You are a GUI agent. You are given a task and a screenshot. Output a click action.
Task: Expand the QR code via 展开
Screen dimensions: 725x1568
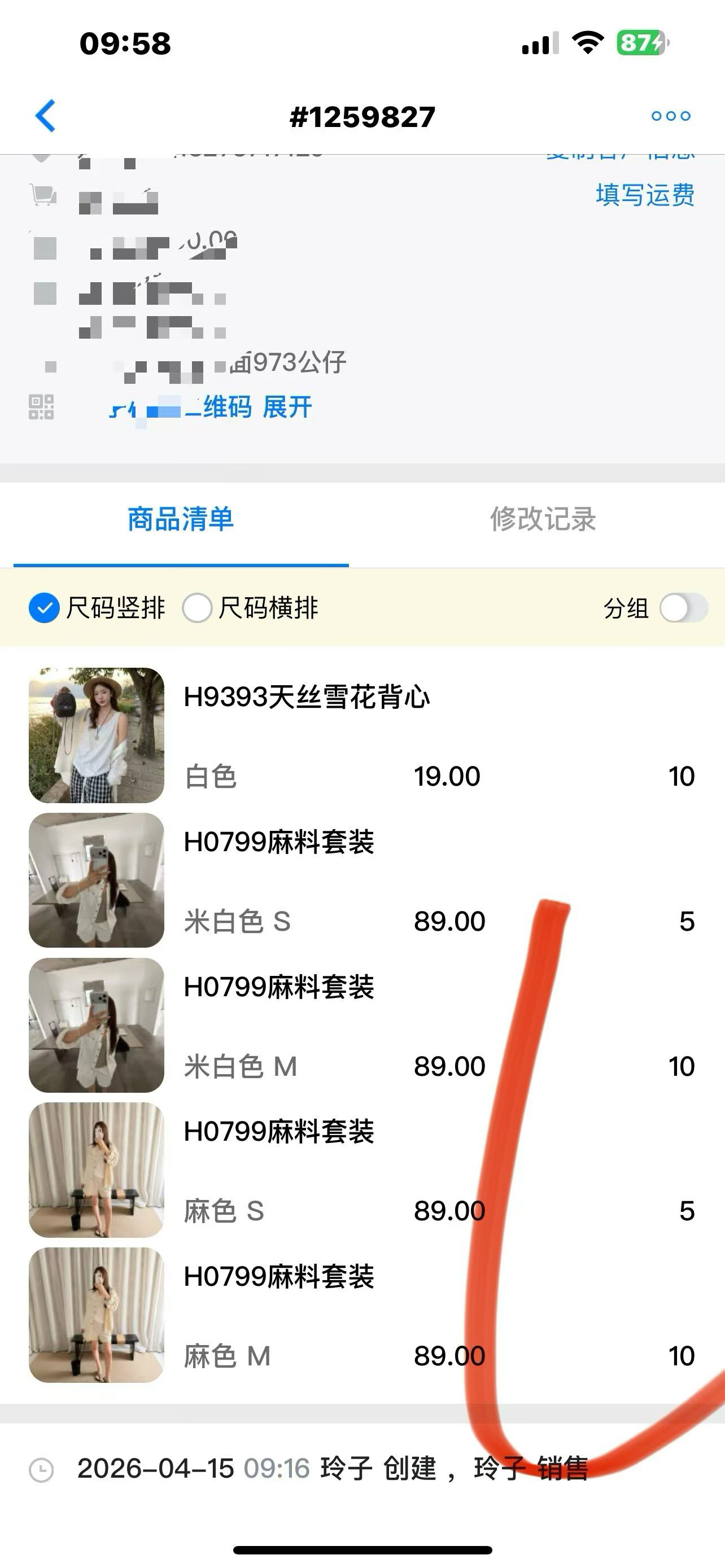[x=287, y=407]
